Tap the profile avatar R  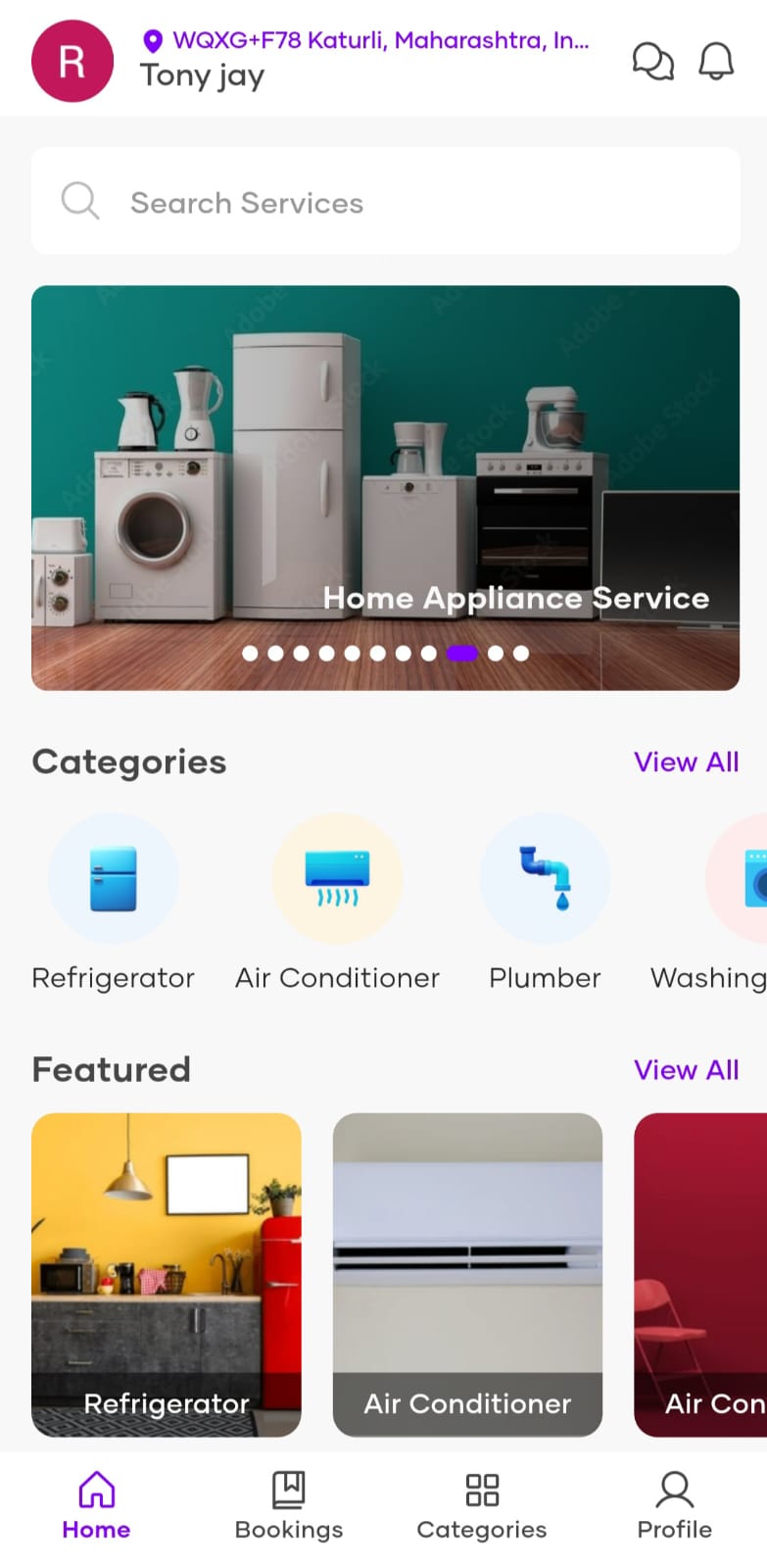coord(72,62)
